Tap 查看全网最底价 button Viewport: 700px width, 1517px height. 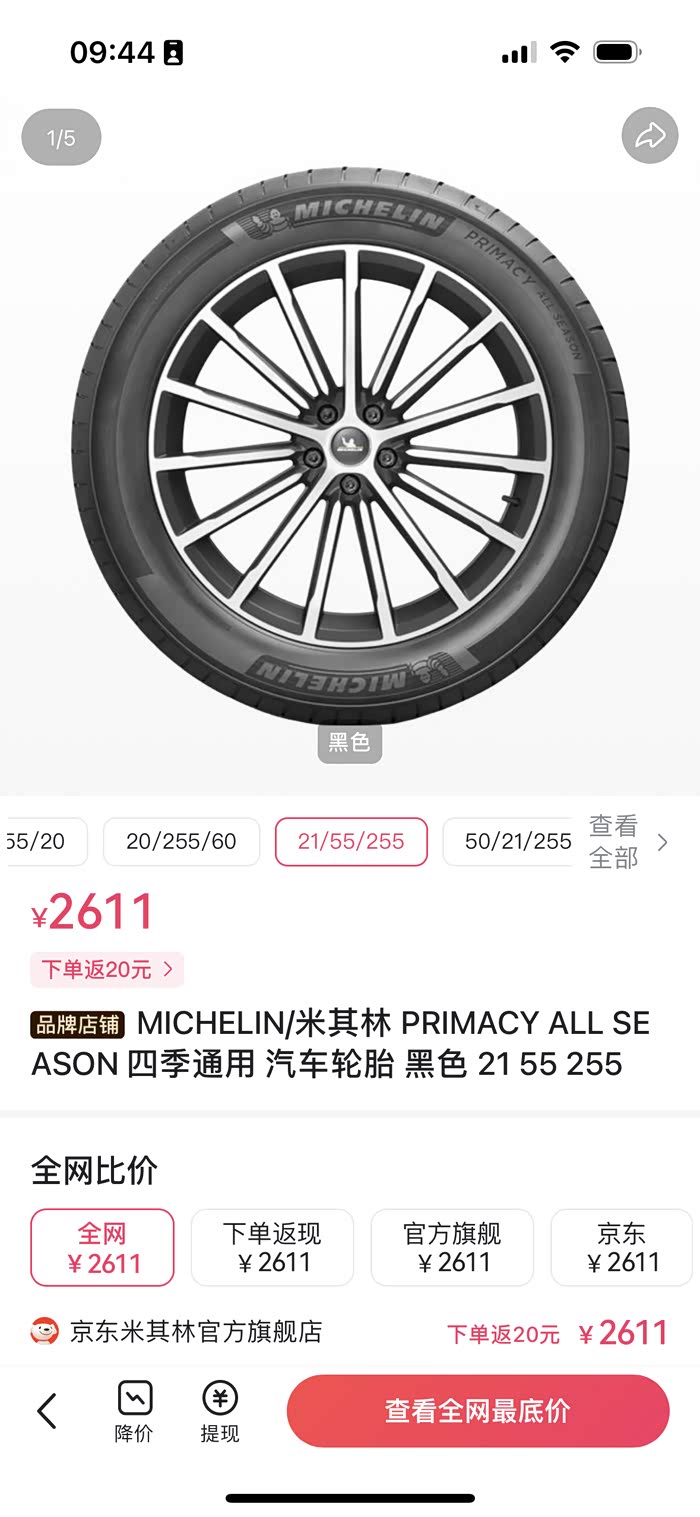click(x=477, y=1411)
